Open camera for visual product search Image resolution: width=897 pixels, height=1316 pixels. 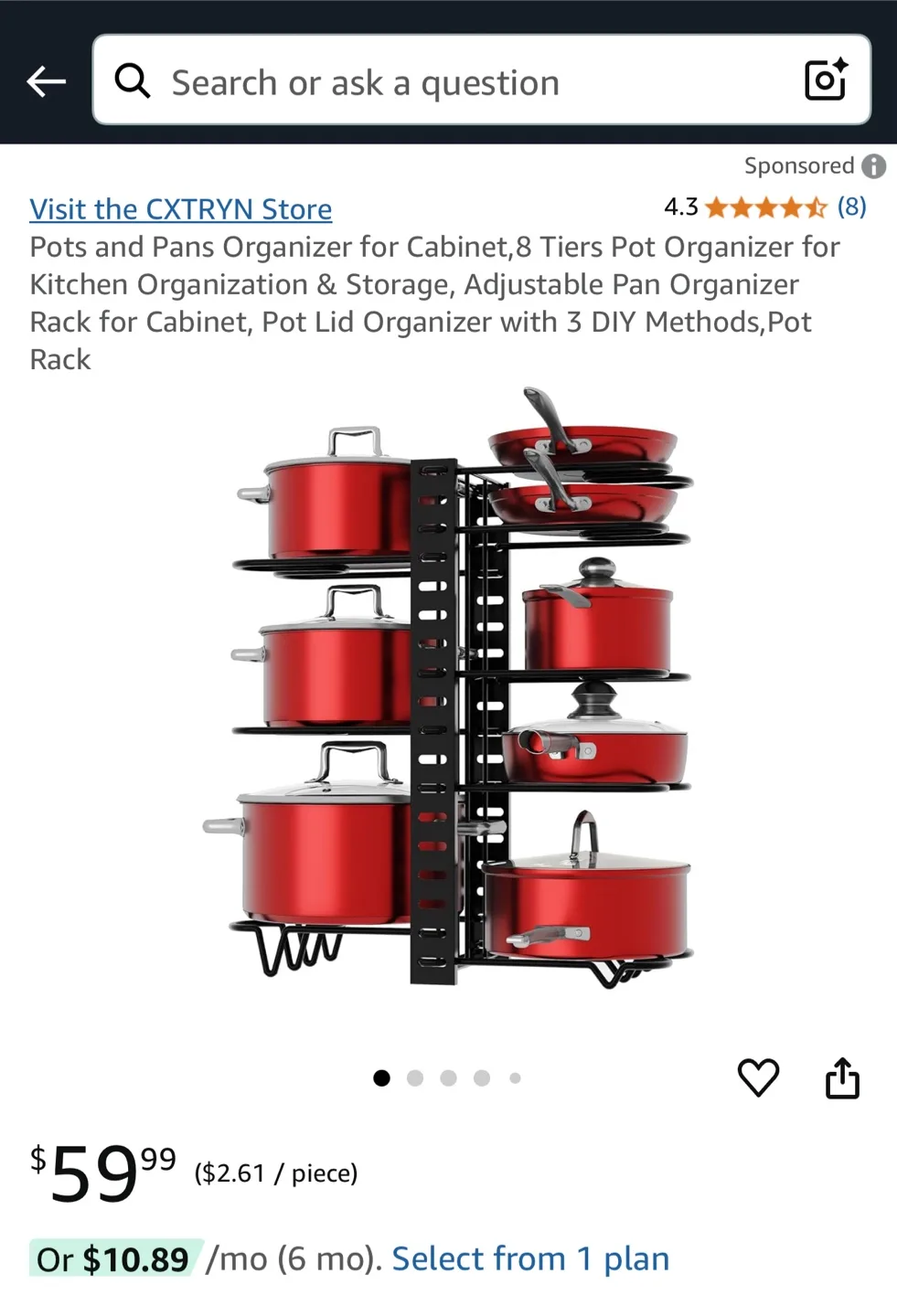coord(826,80)
